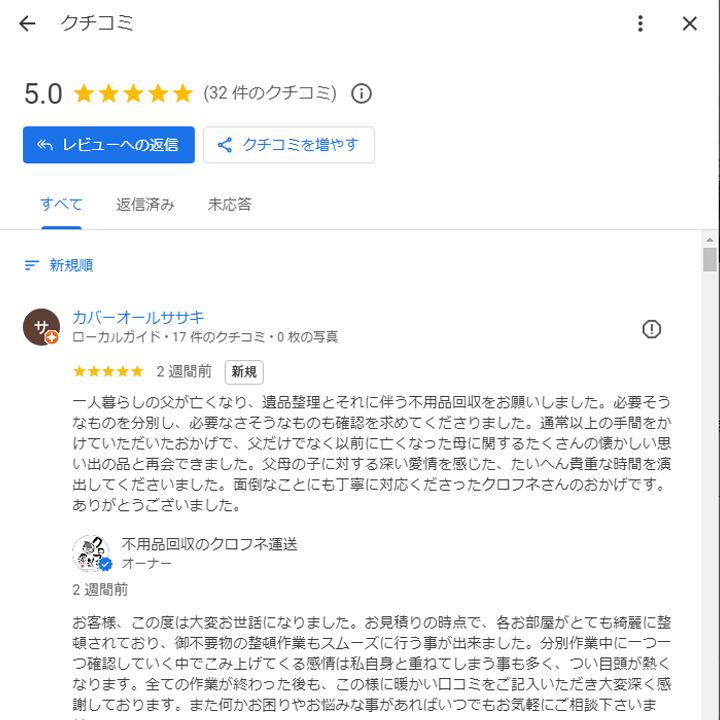
Task: Open the 新規順 sort options
Action: pos(59,265)
